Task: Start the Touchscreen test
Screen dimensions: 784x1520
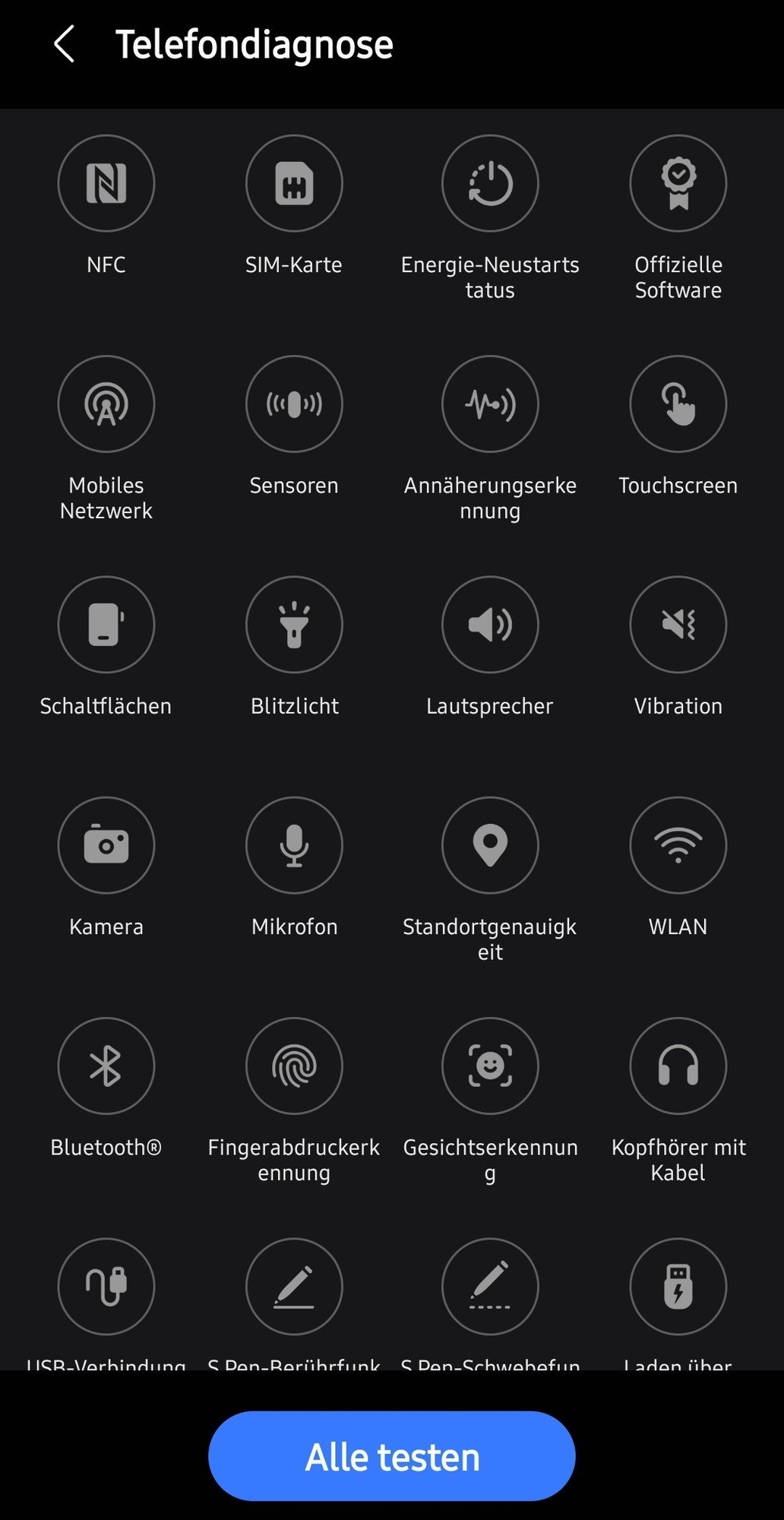Action: pyautogui.click(x=678, y=404)
